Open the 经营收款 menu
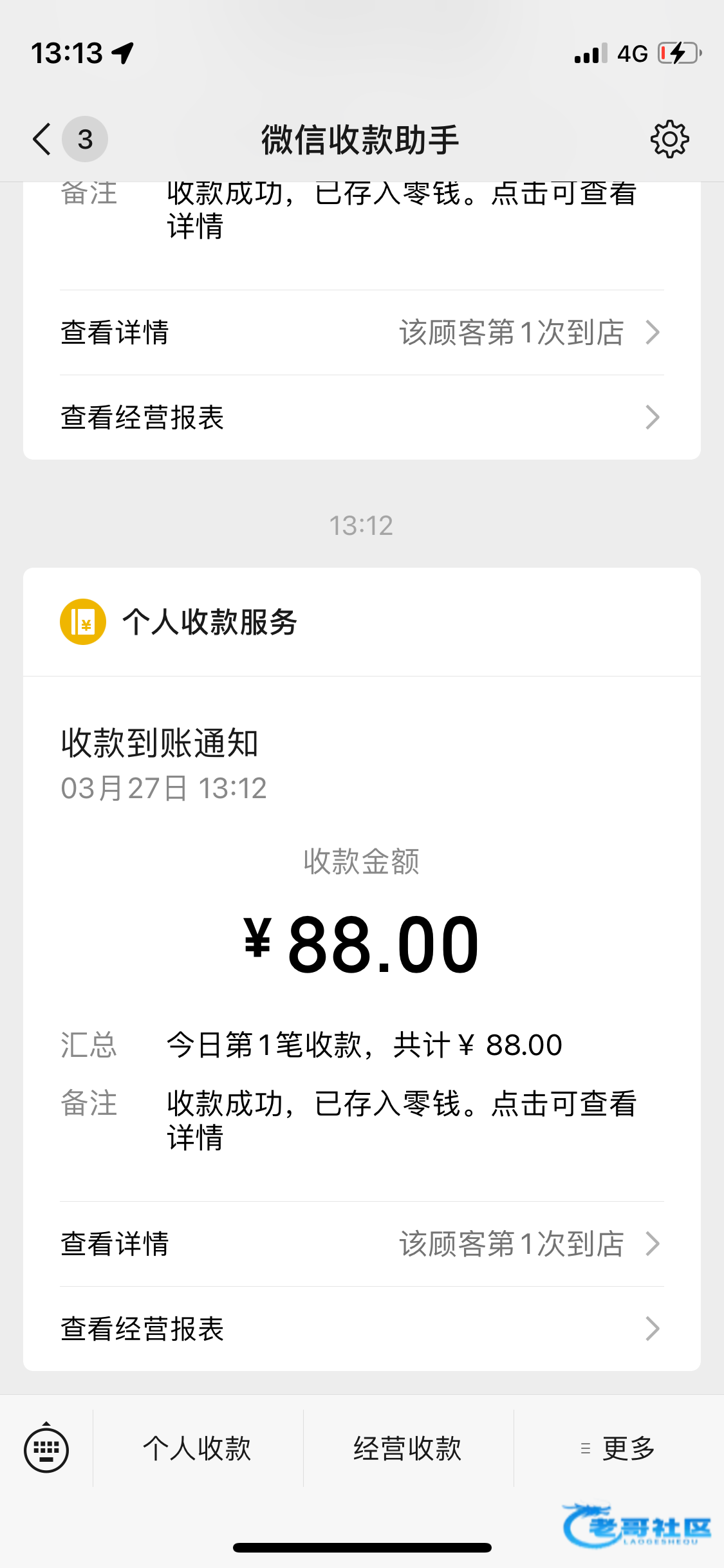724x1568 pixels. click(x=407, y=1449)
